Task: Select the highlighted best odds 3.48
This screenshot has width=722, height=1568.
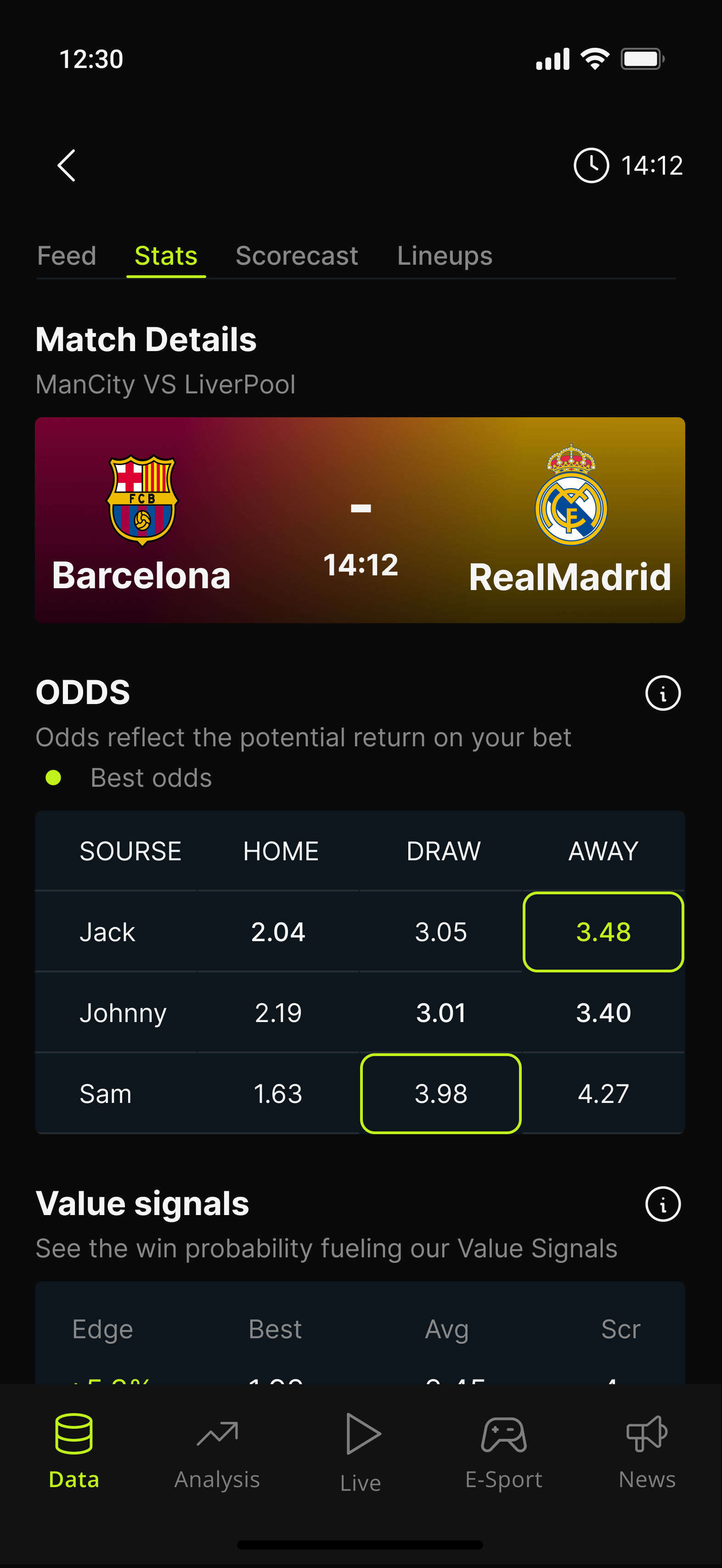Action: (603, 932)
